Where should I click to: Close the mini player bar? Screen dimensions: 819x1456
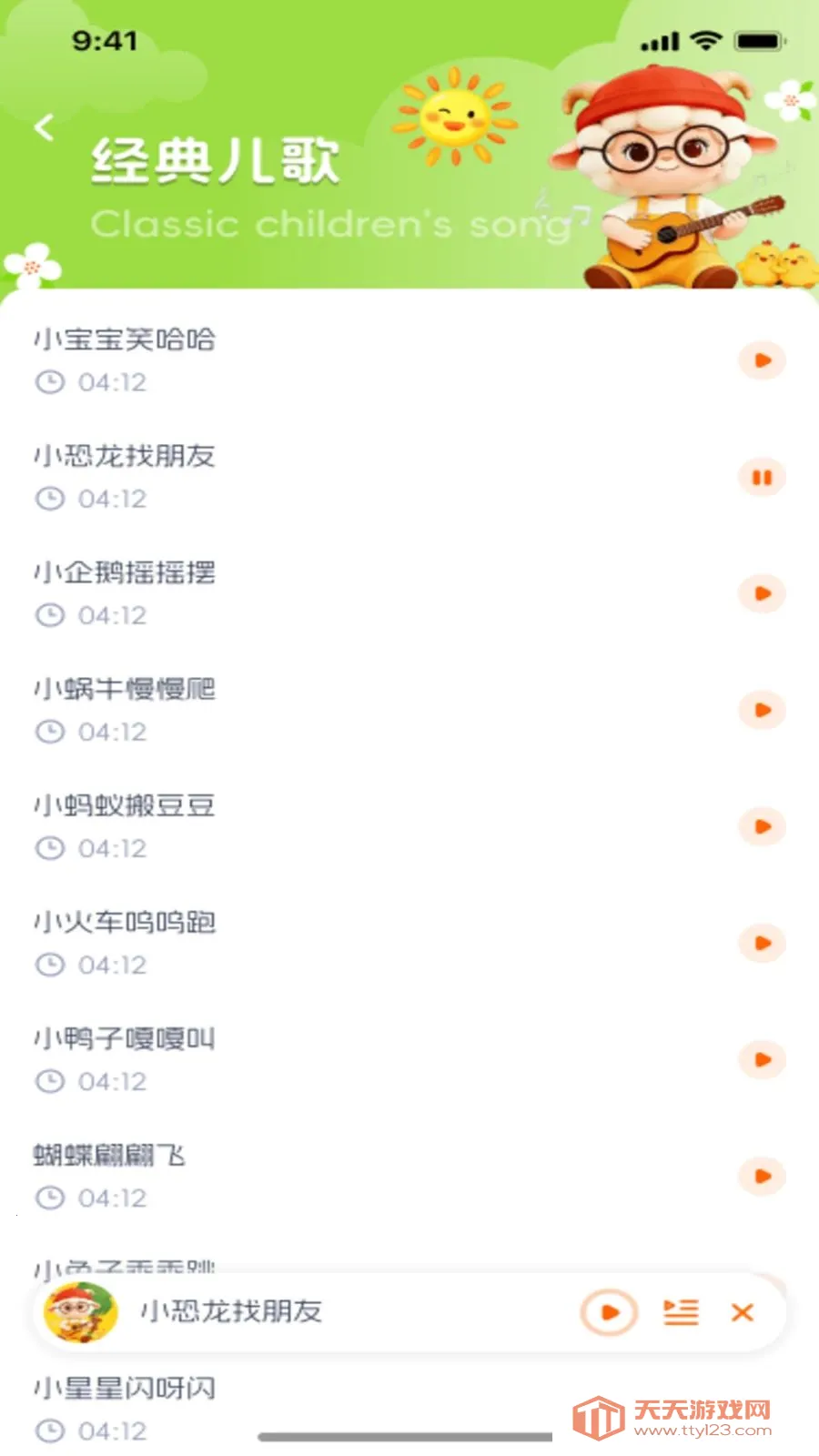pos(743,1312)
